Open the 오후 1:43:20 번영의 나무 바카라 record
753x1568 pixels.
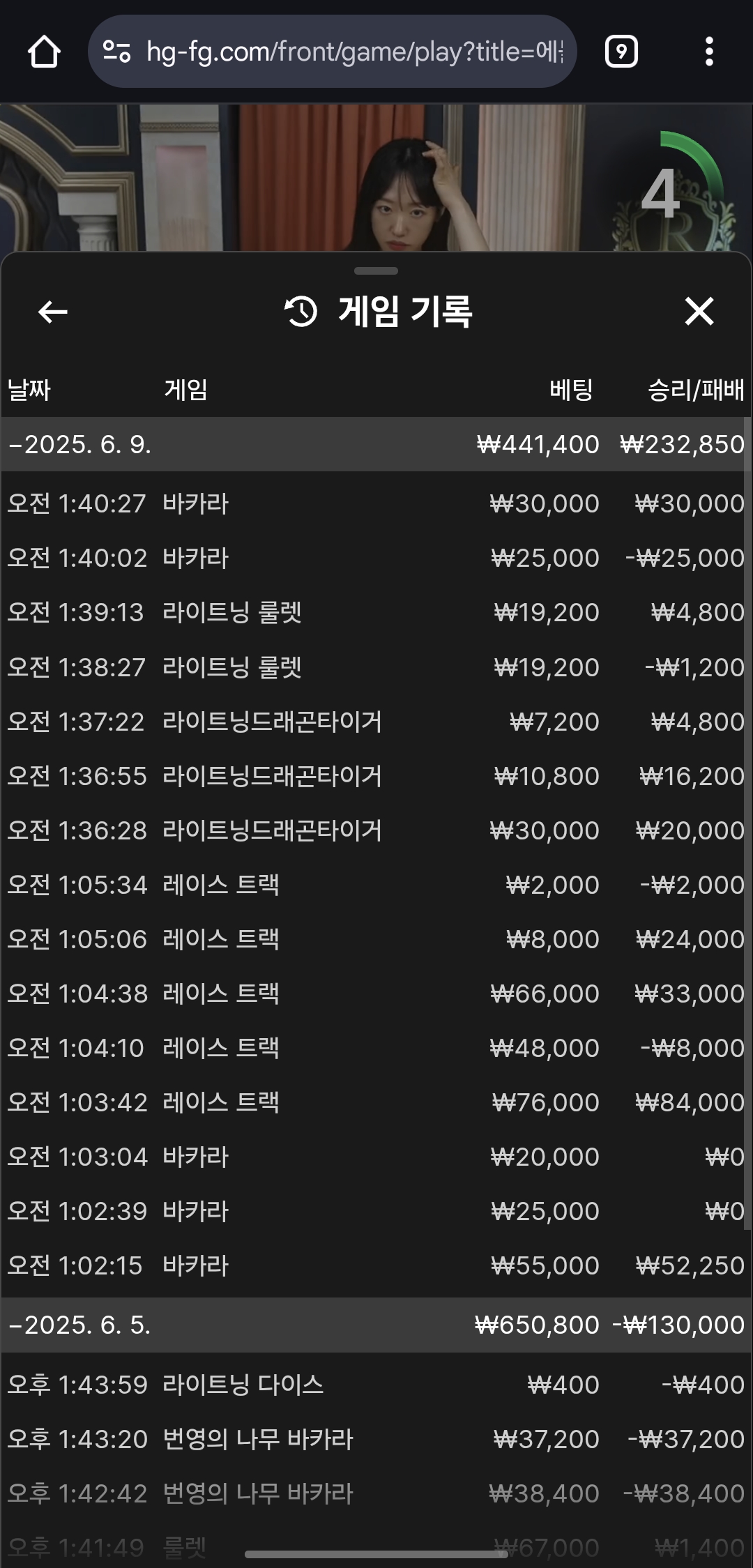(x=376, y=1439)
